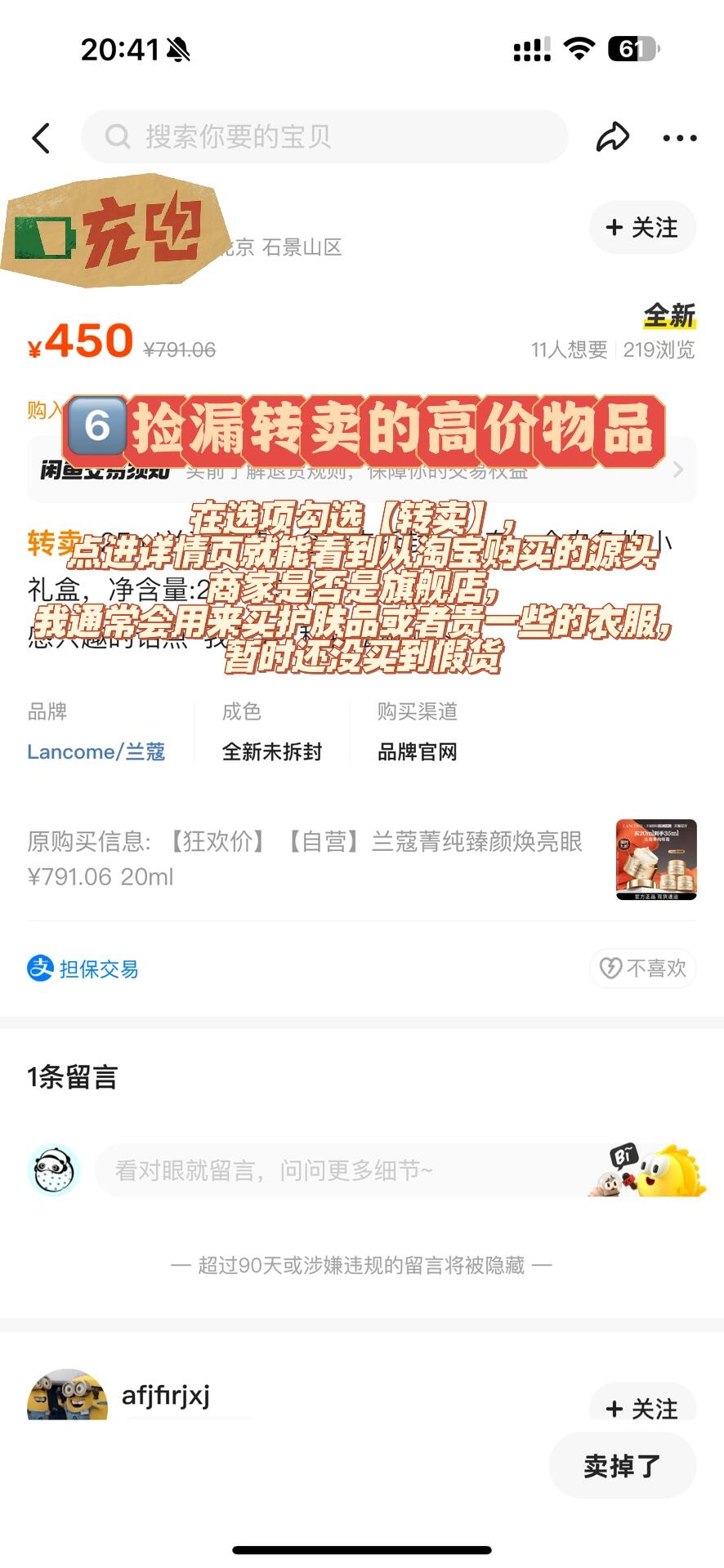Open the 担保交易 guarantee info
This screenshot has width=724, height=1568.
point(83,969)
